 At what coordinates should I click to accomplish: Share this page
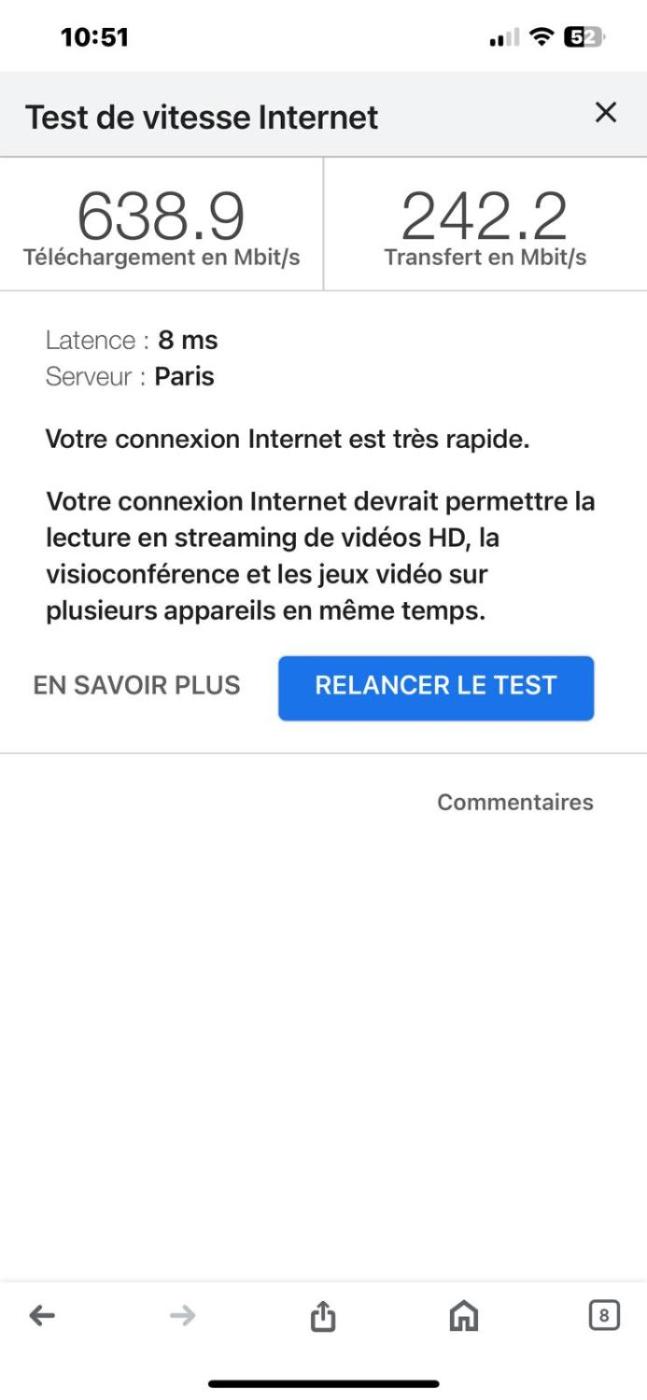[322, 1316]
